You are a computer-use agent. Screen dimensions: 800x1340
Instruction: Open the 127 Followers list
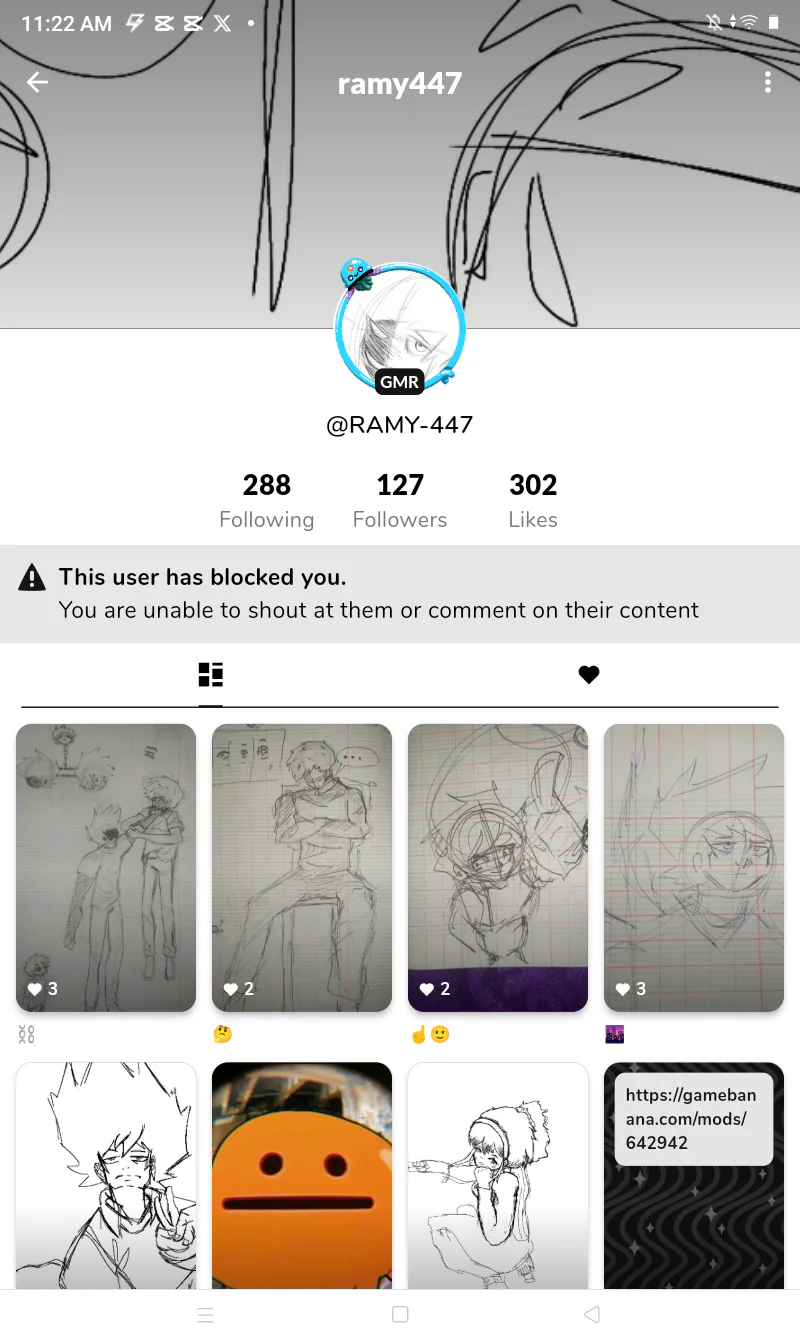pyautogui.click(x=400, y=500)
